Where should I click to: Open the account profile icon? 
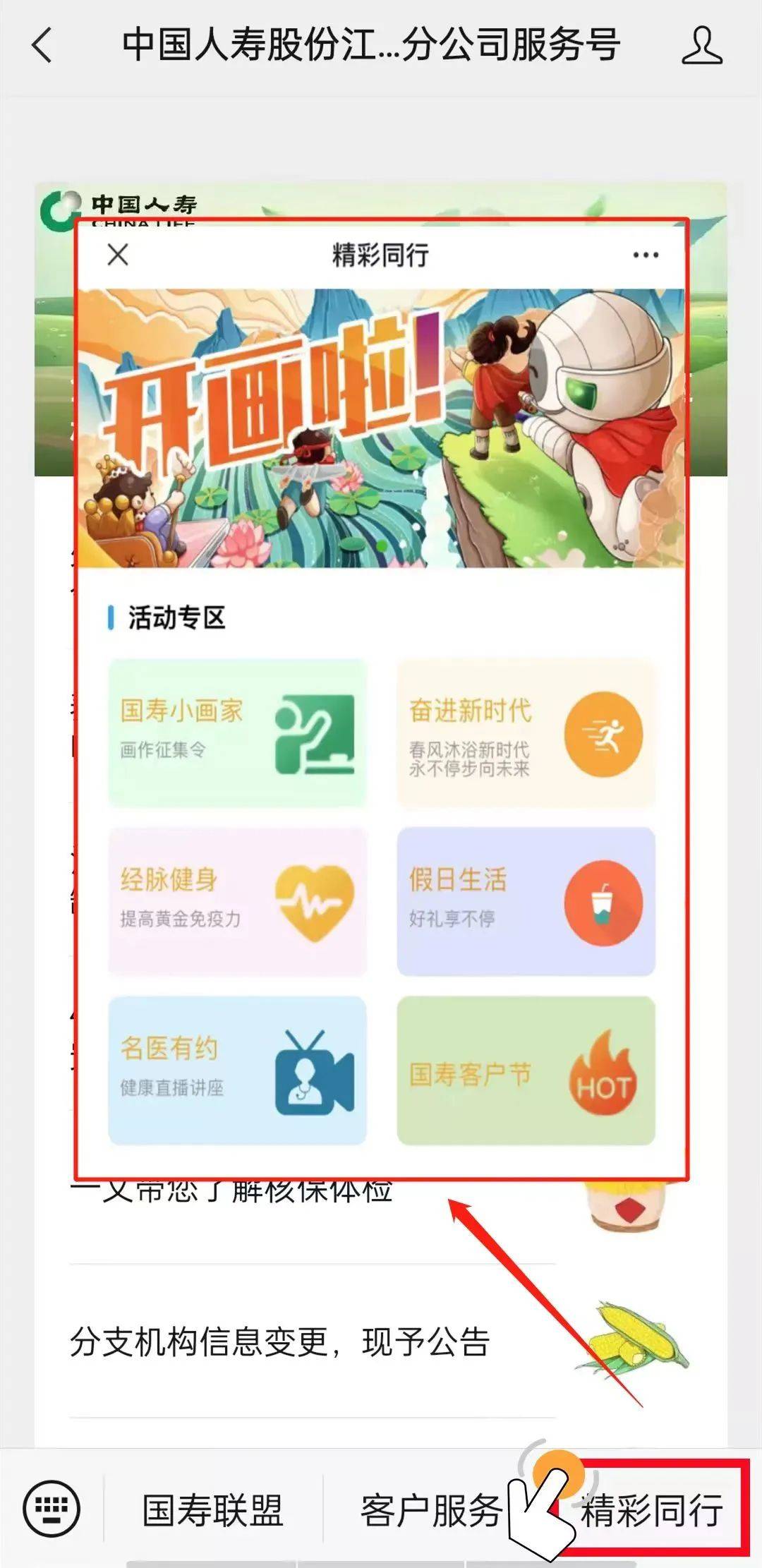pyautogui.click(x=701, y=45)
